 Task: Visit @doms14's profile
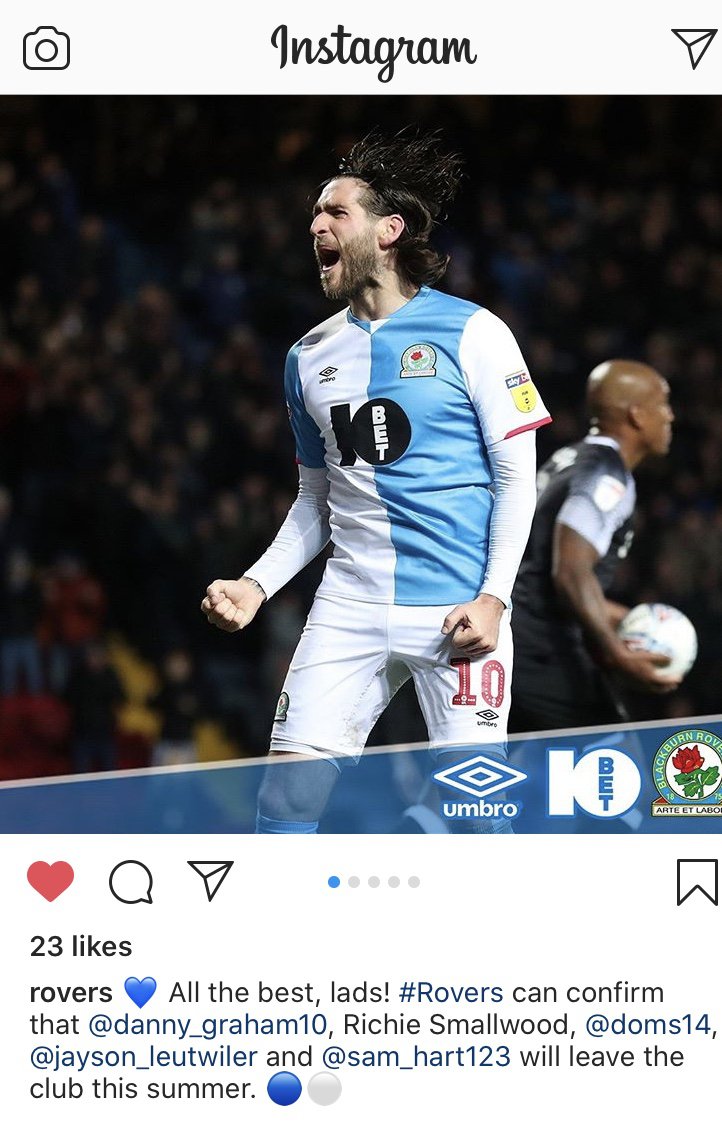tap(650, 1025)
